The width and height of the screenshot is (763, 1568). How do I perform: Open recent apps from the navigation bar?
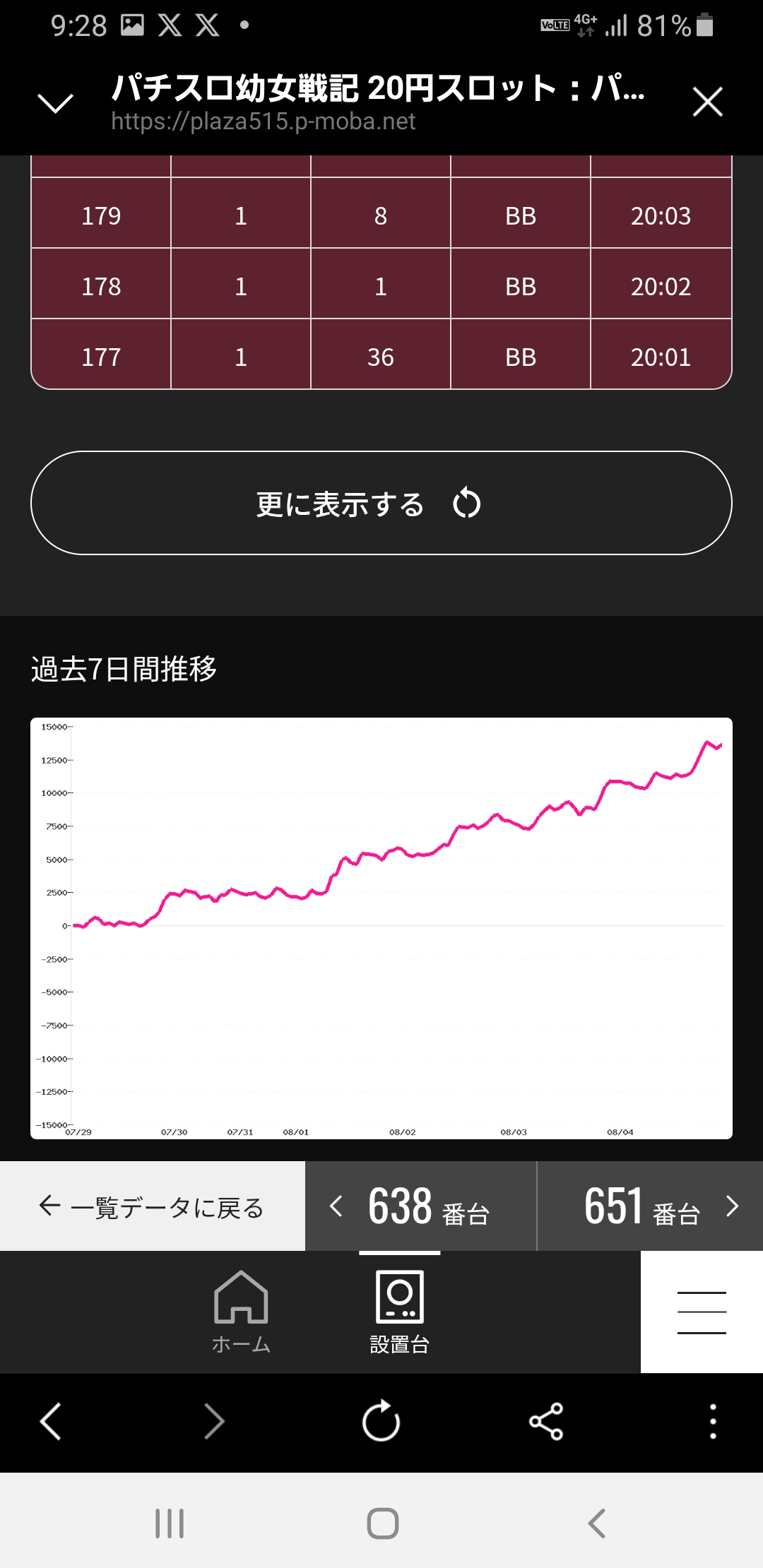point(170,1524)
